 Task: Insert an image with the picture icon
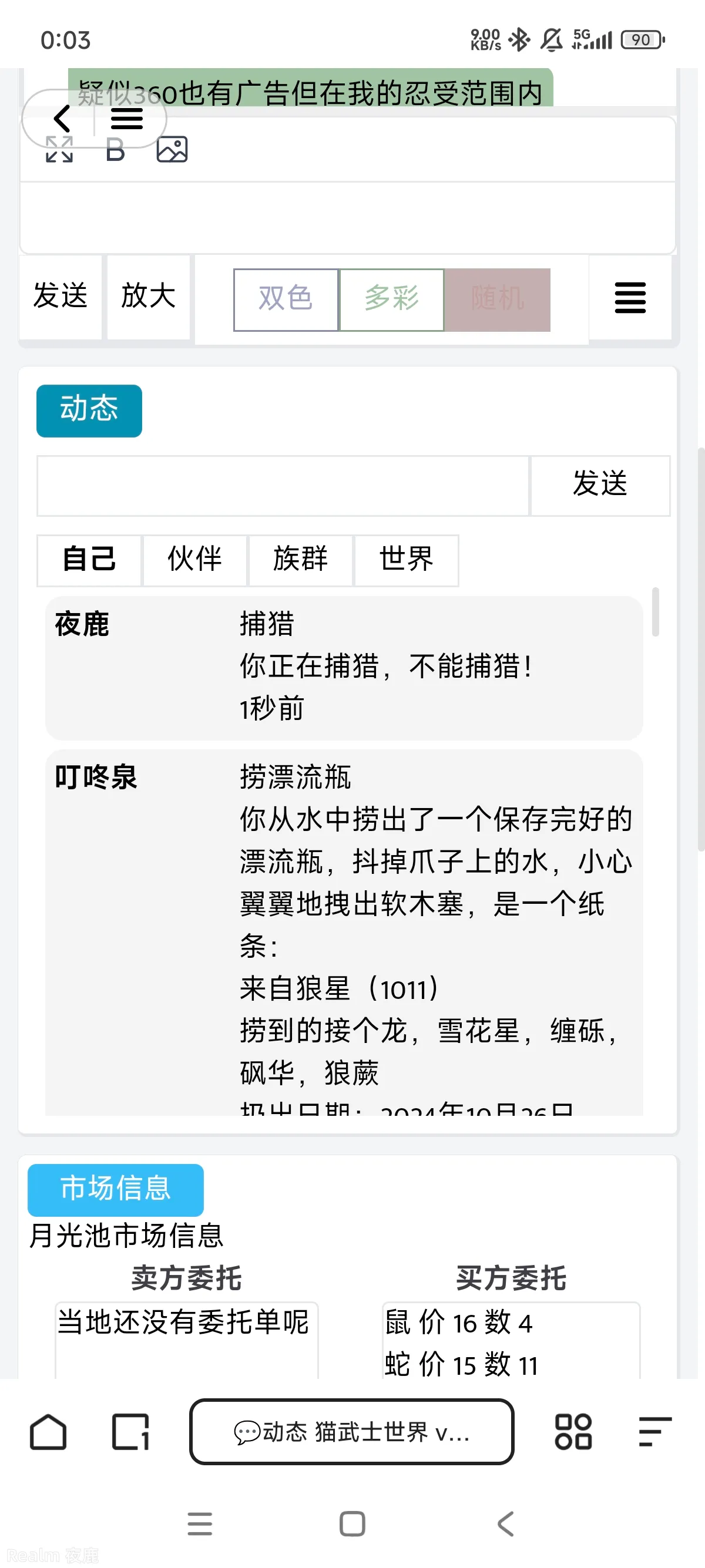click(172, 150)
